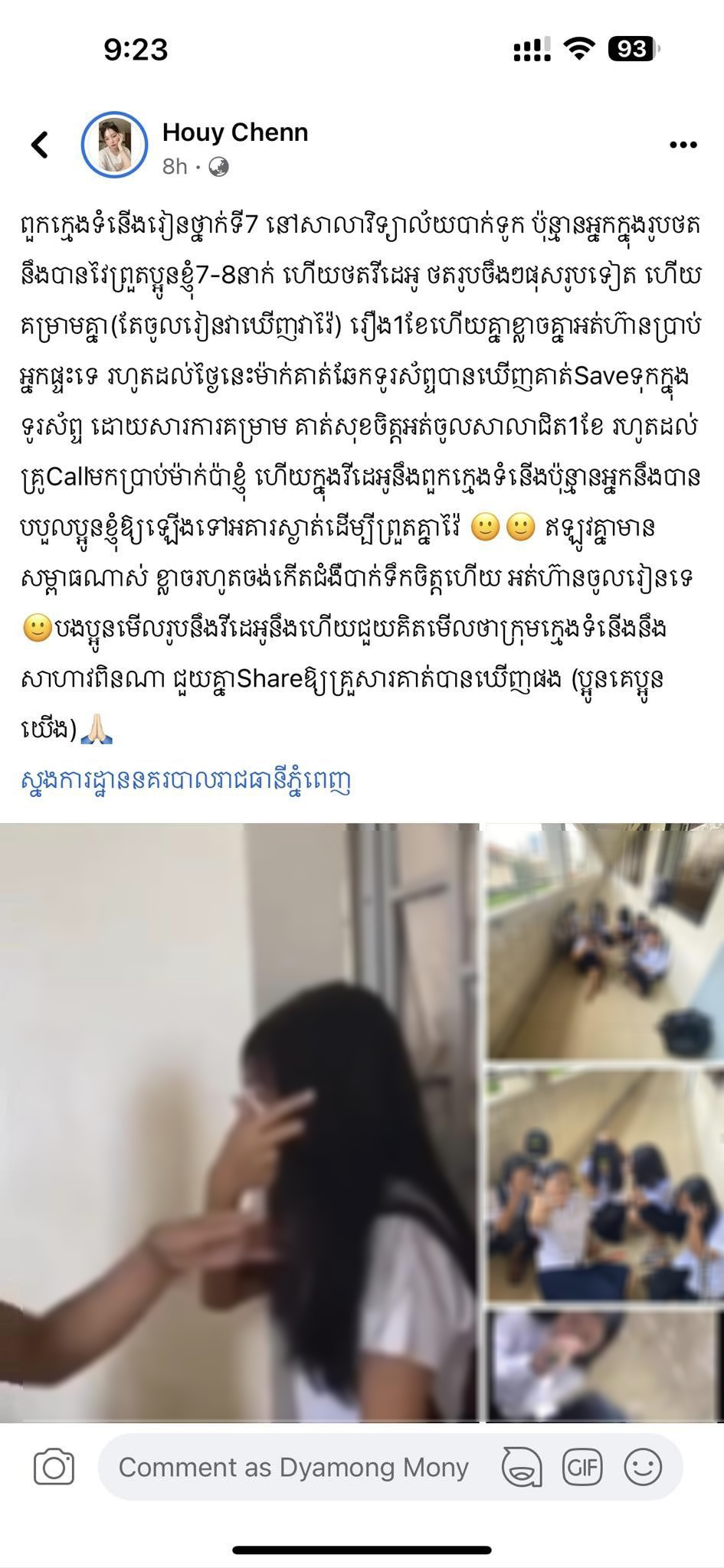Go back with the back arrow
Viewport: 724px width, 1568px height.
(40, 145)
